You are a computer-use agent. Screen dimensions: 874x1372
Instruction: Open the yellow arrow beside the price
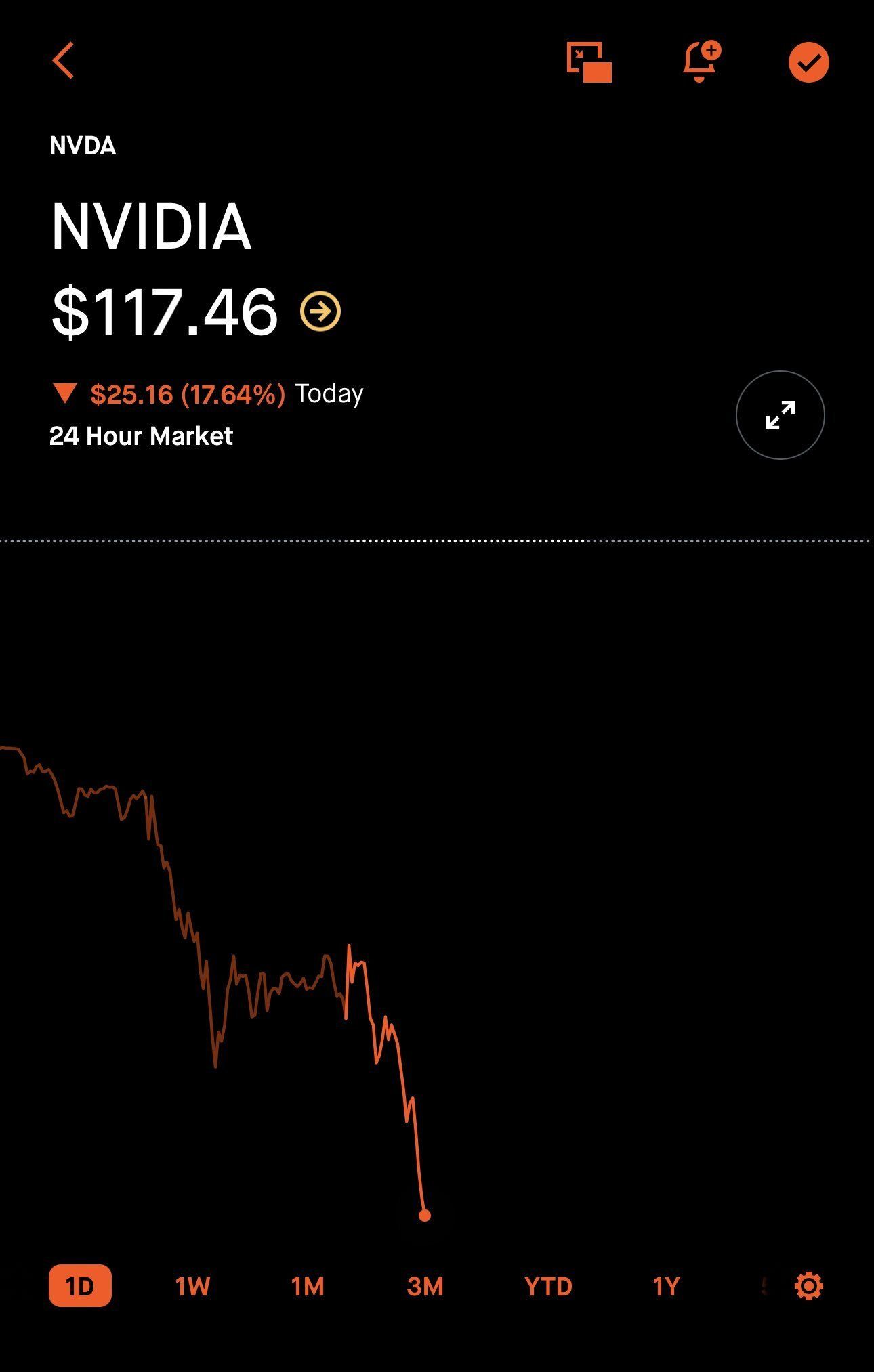pyautogui.click(x=320, y=312)
